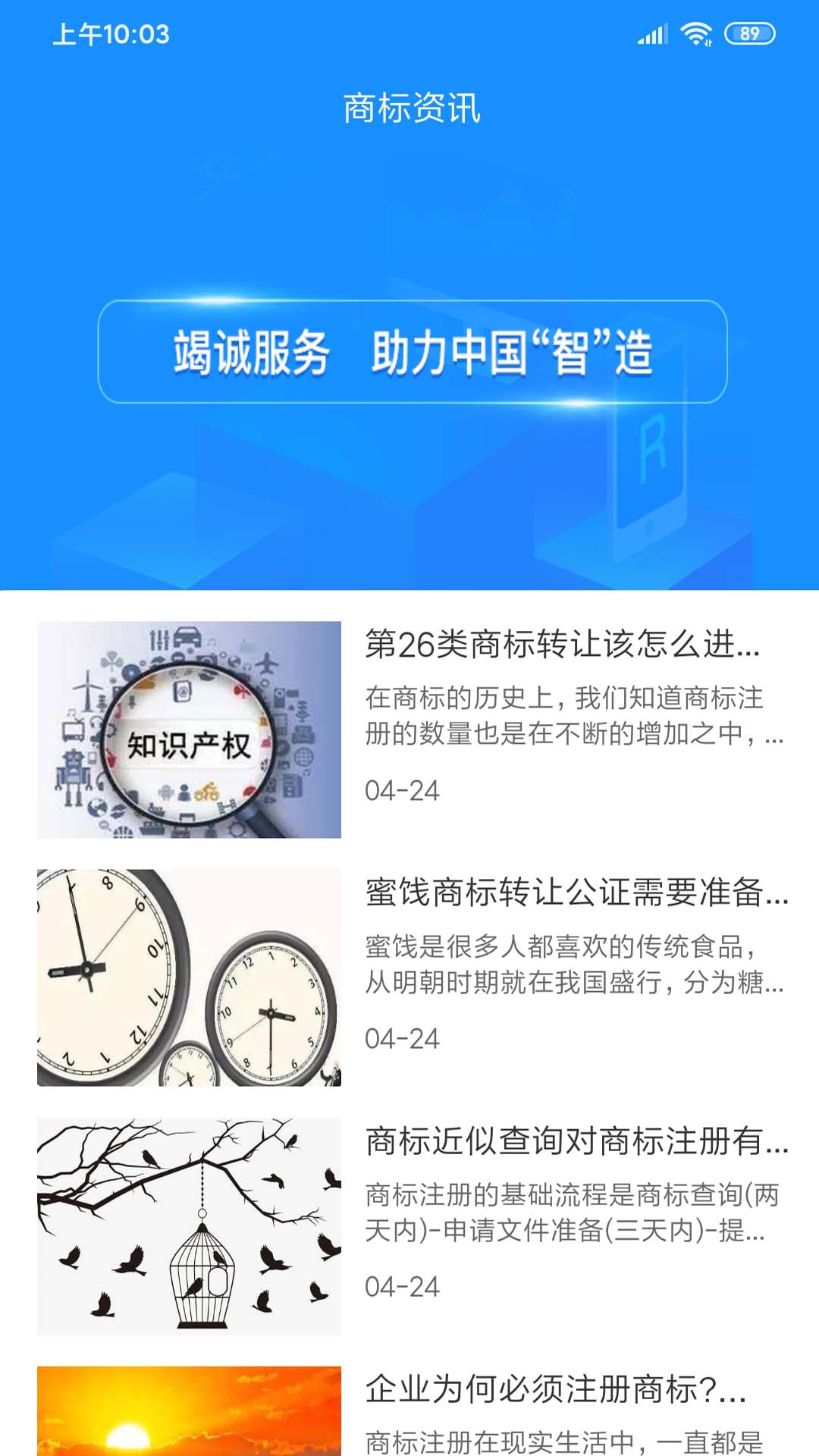Tap the 竭诚服务 助力中国智造 banner
Viewport: 819px width, 1456px height.
(413, 352)
